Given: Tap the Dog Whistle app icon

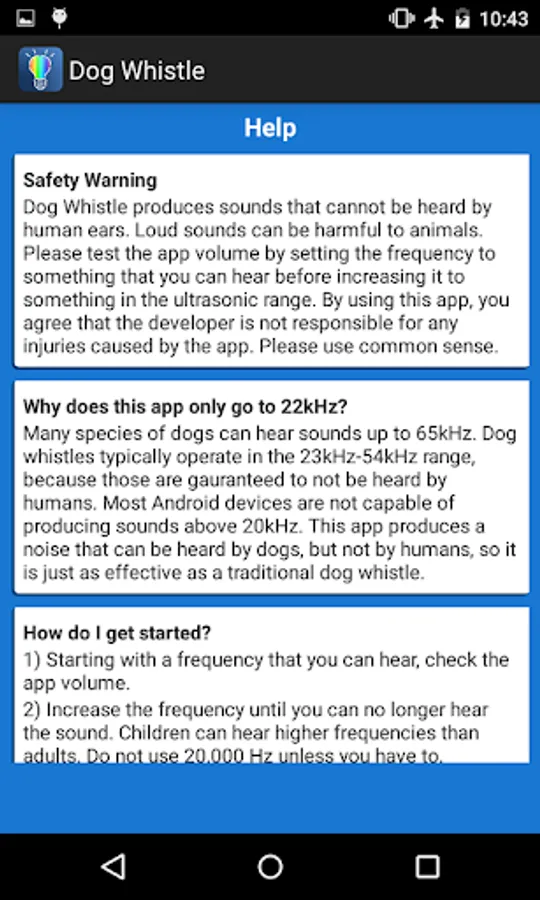Looking at the screenshot, I should pyautogui.click(x=40, y=69).
